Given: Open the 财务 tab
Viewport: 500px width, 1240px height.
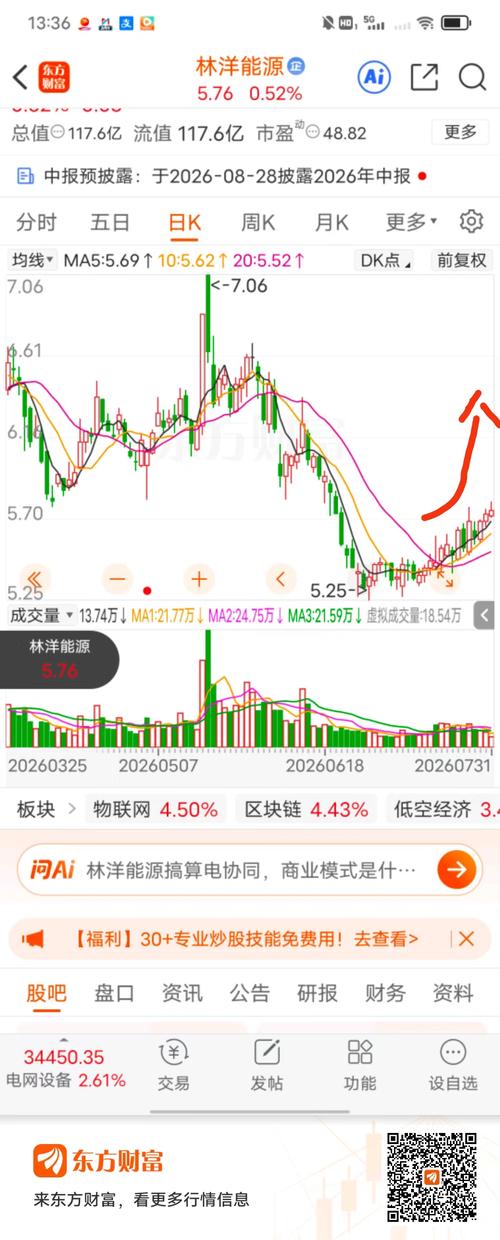Looking at the screenshot, I should coord(385,993).
